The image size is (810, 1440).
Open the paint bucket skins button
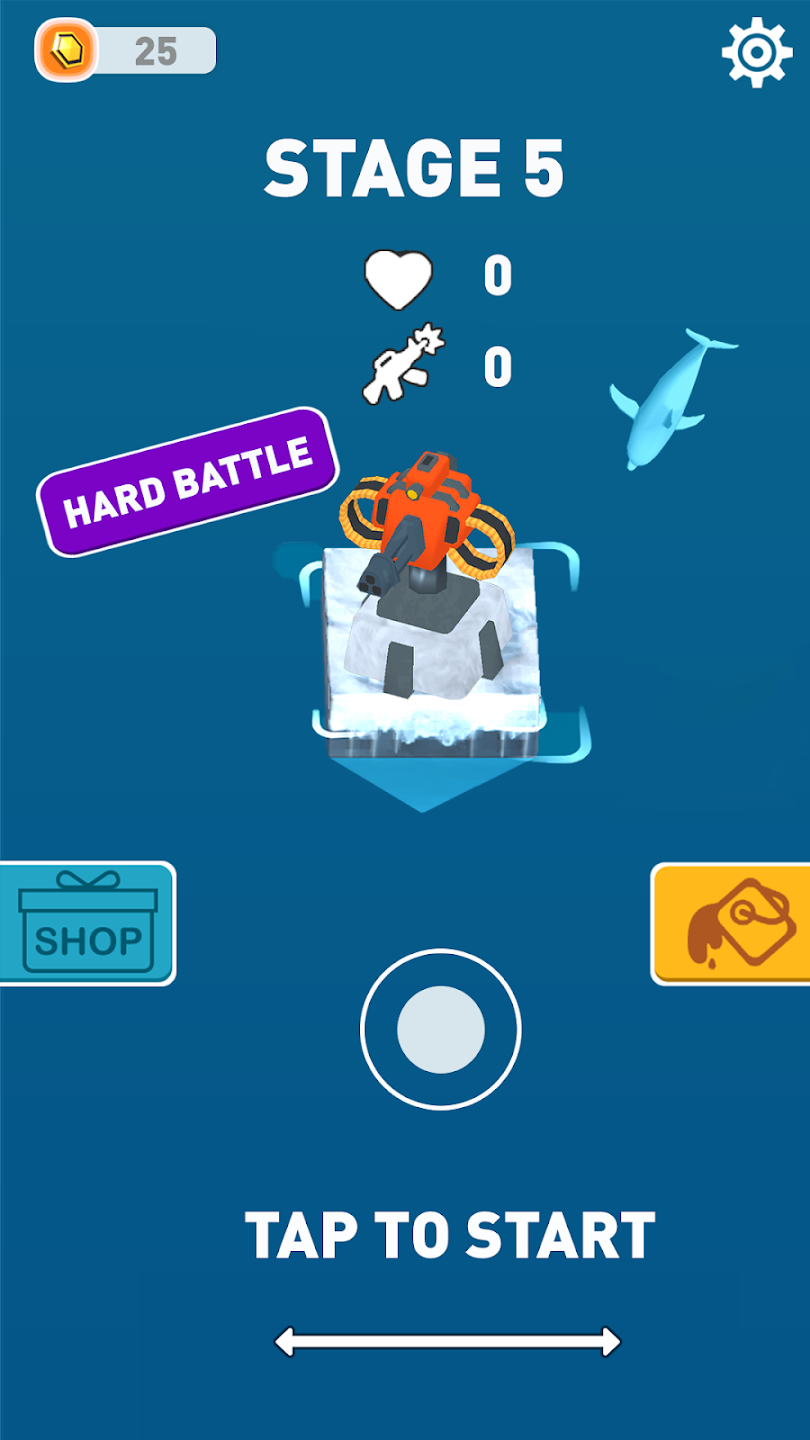click(733, 924)
